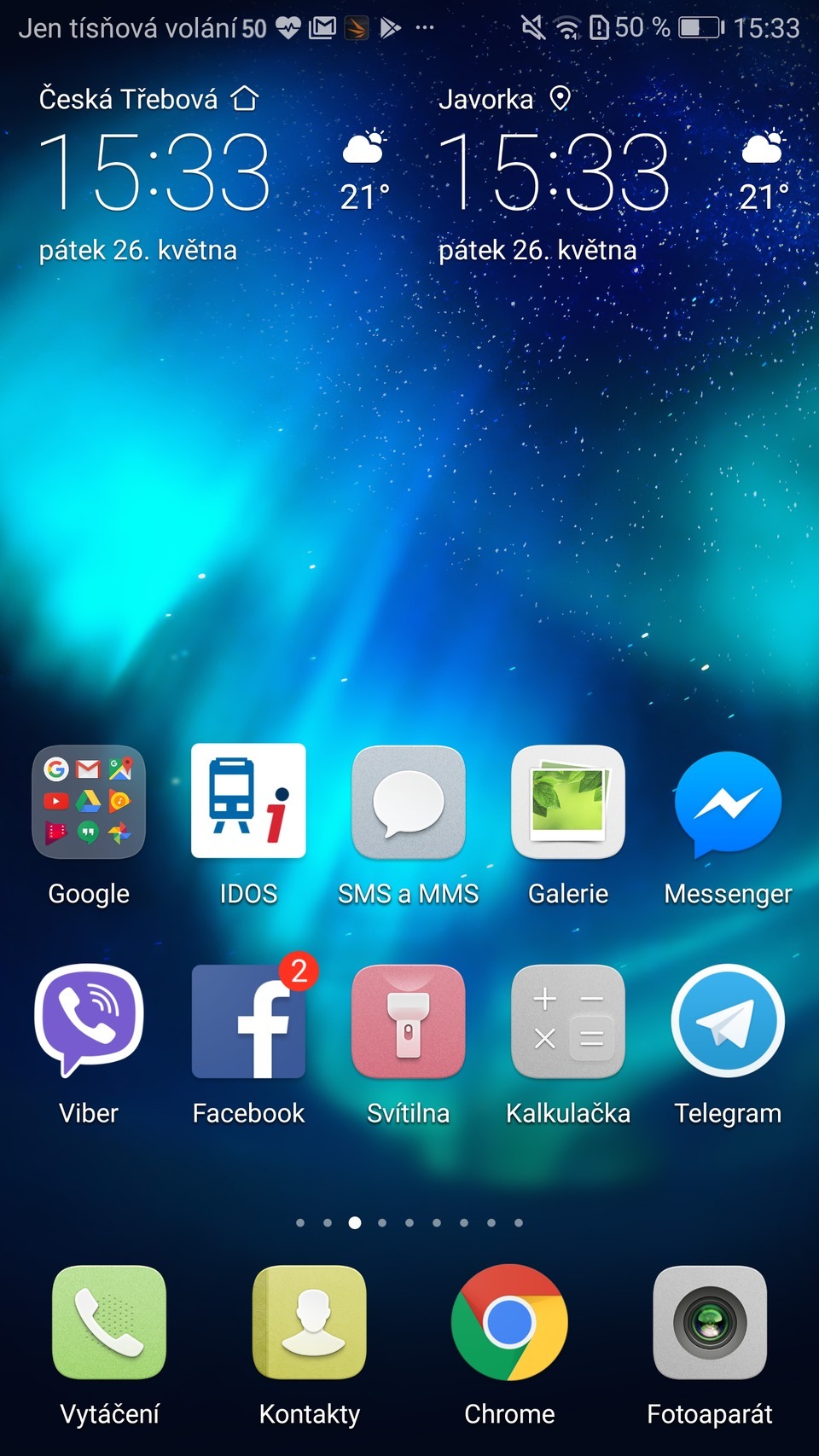Open the IDOS transport app

point(248,802)
